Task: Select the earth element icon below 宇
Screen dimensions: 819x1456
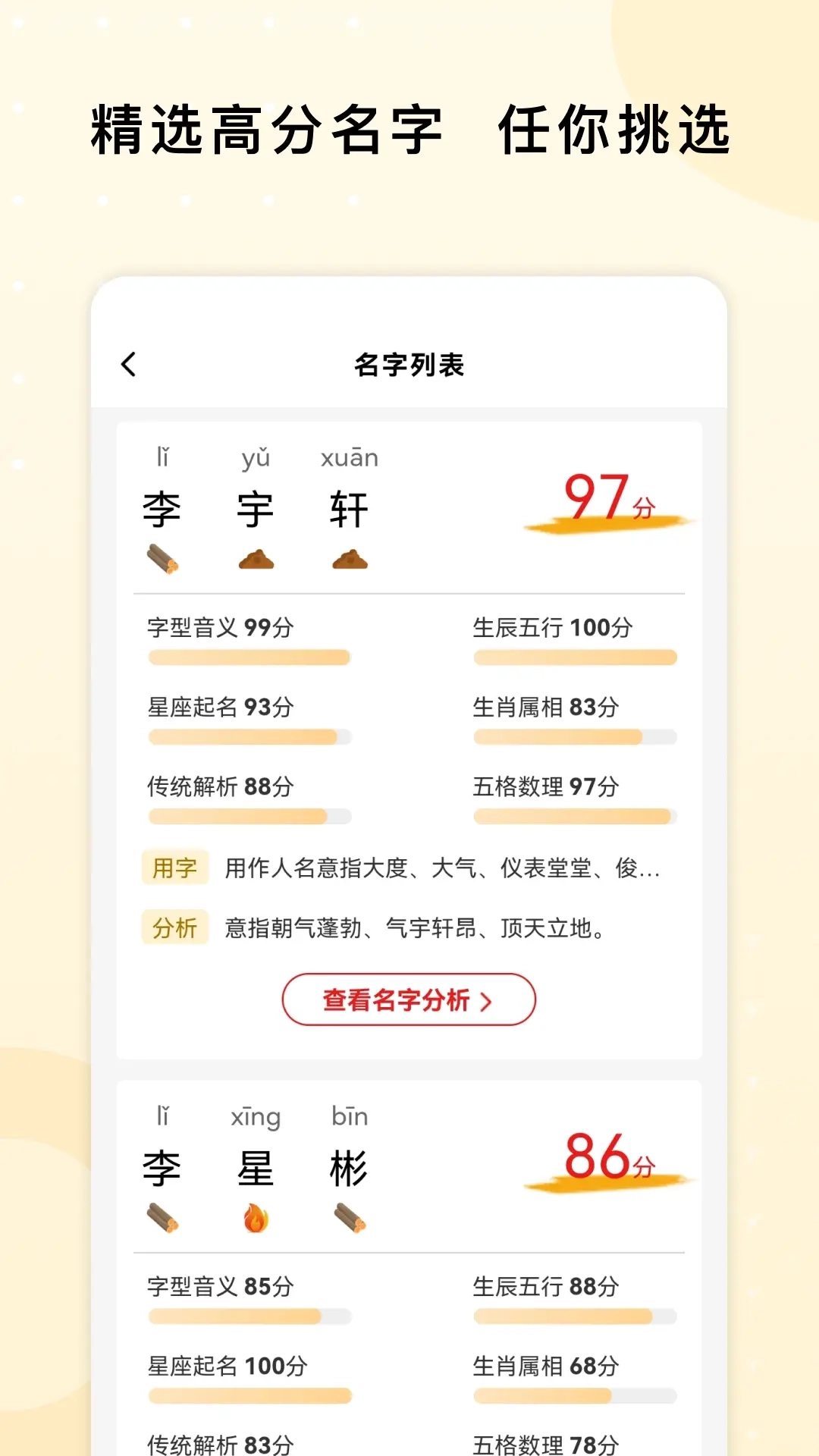Action: [x=256, y=560]
